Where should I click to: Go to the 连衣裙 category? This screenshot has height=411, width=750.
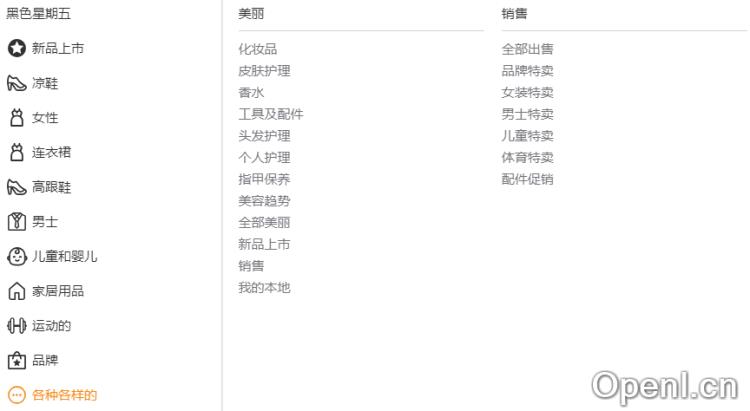point(51,152)
